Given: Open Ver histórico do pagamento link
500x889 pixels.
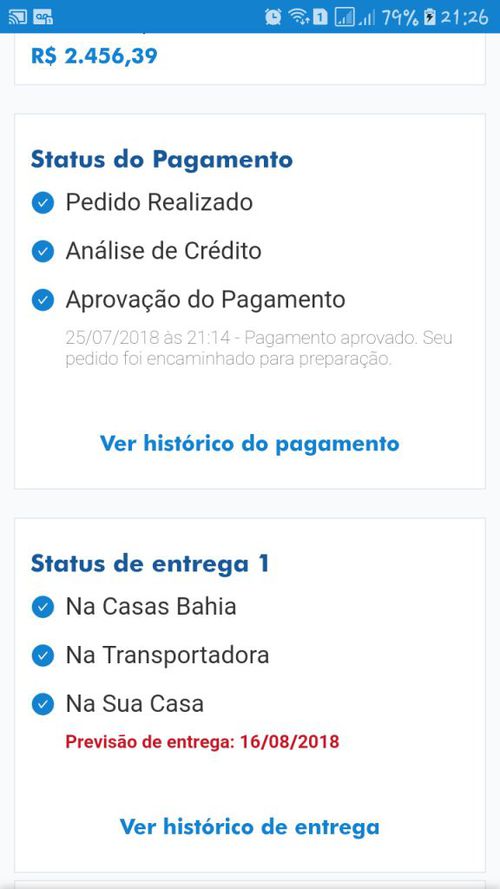Looking at the screenshot, I should coord(249,443).
